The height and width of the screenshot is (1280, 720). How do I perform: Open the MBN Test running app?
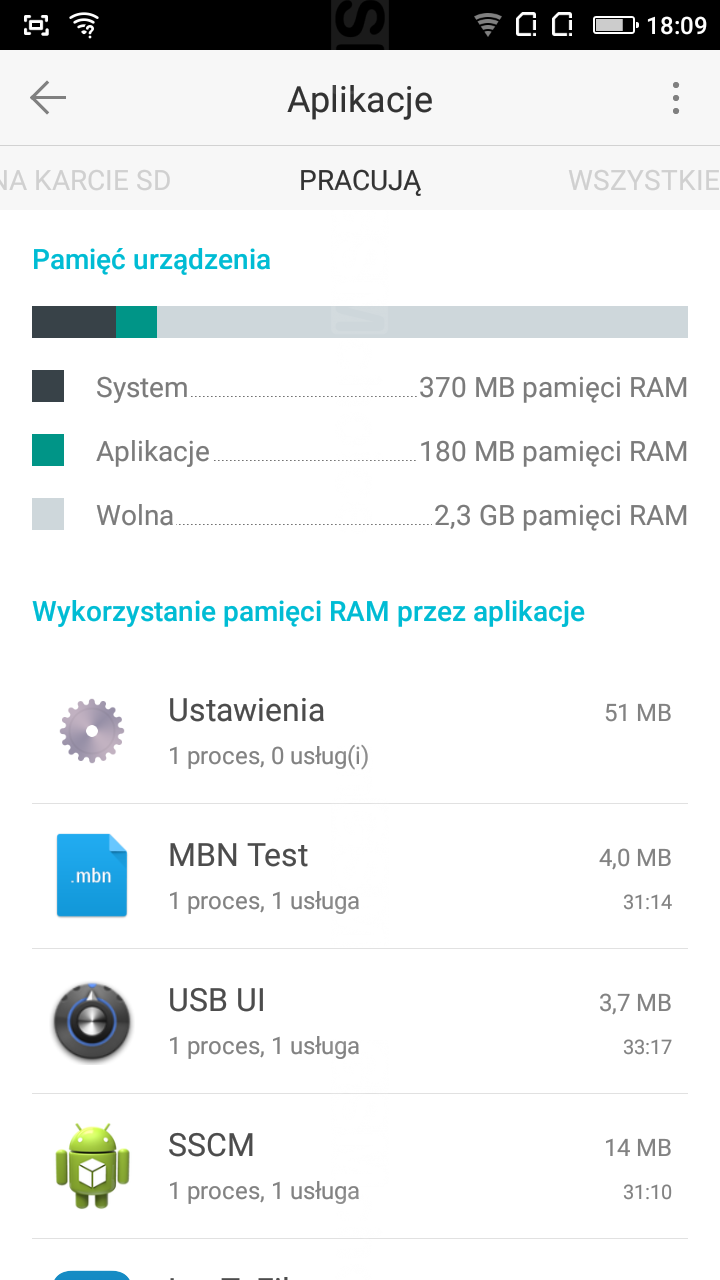[360, 877]
